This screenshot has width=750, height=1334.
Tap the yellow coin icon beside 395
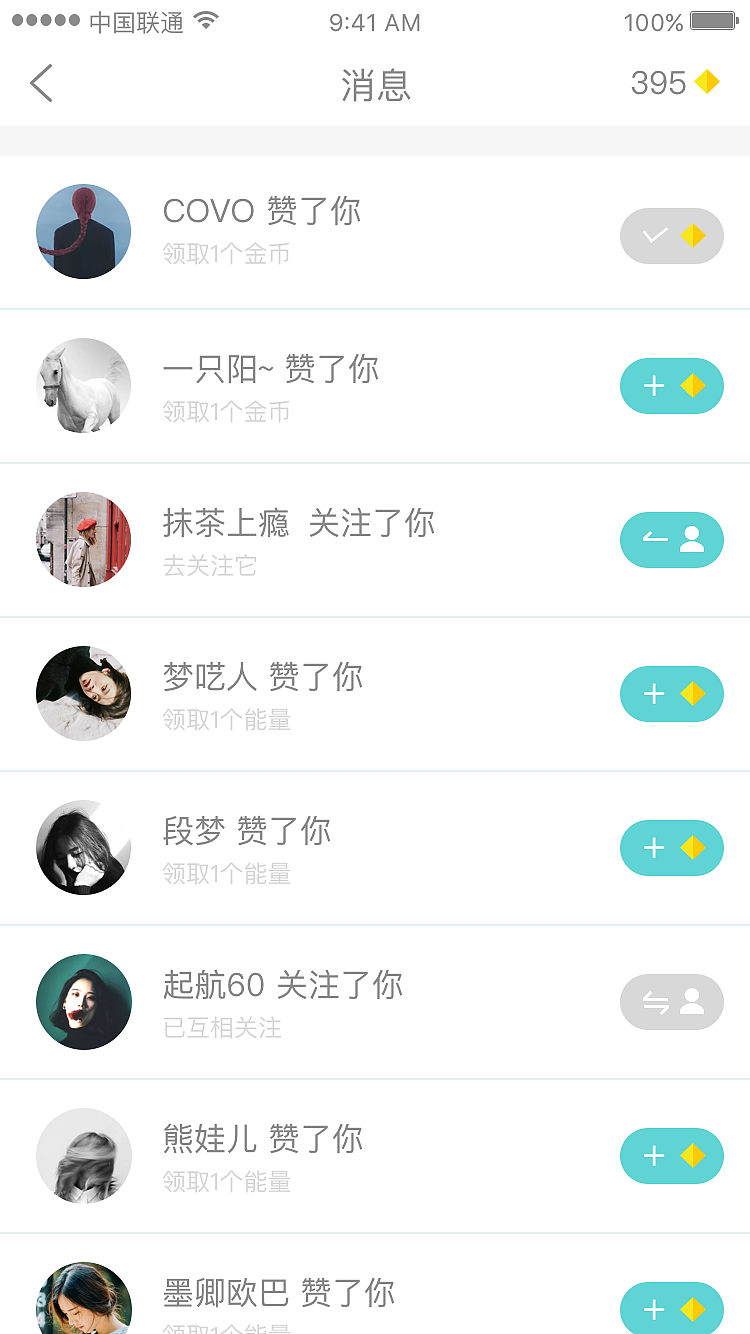click(706, 83)
